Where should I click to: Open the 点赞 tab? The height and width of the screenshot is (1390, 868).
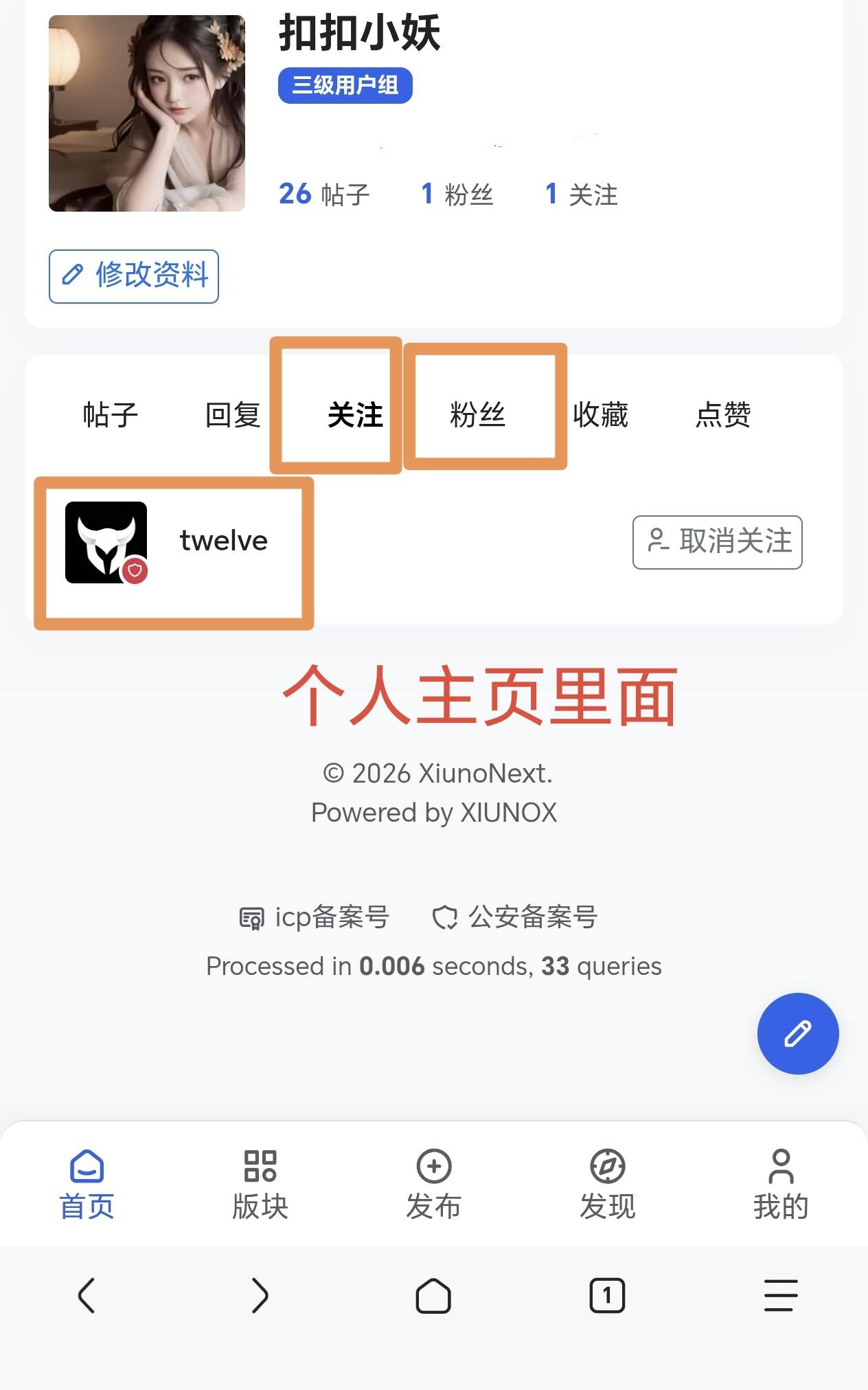723,415
